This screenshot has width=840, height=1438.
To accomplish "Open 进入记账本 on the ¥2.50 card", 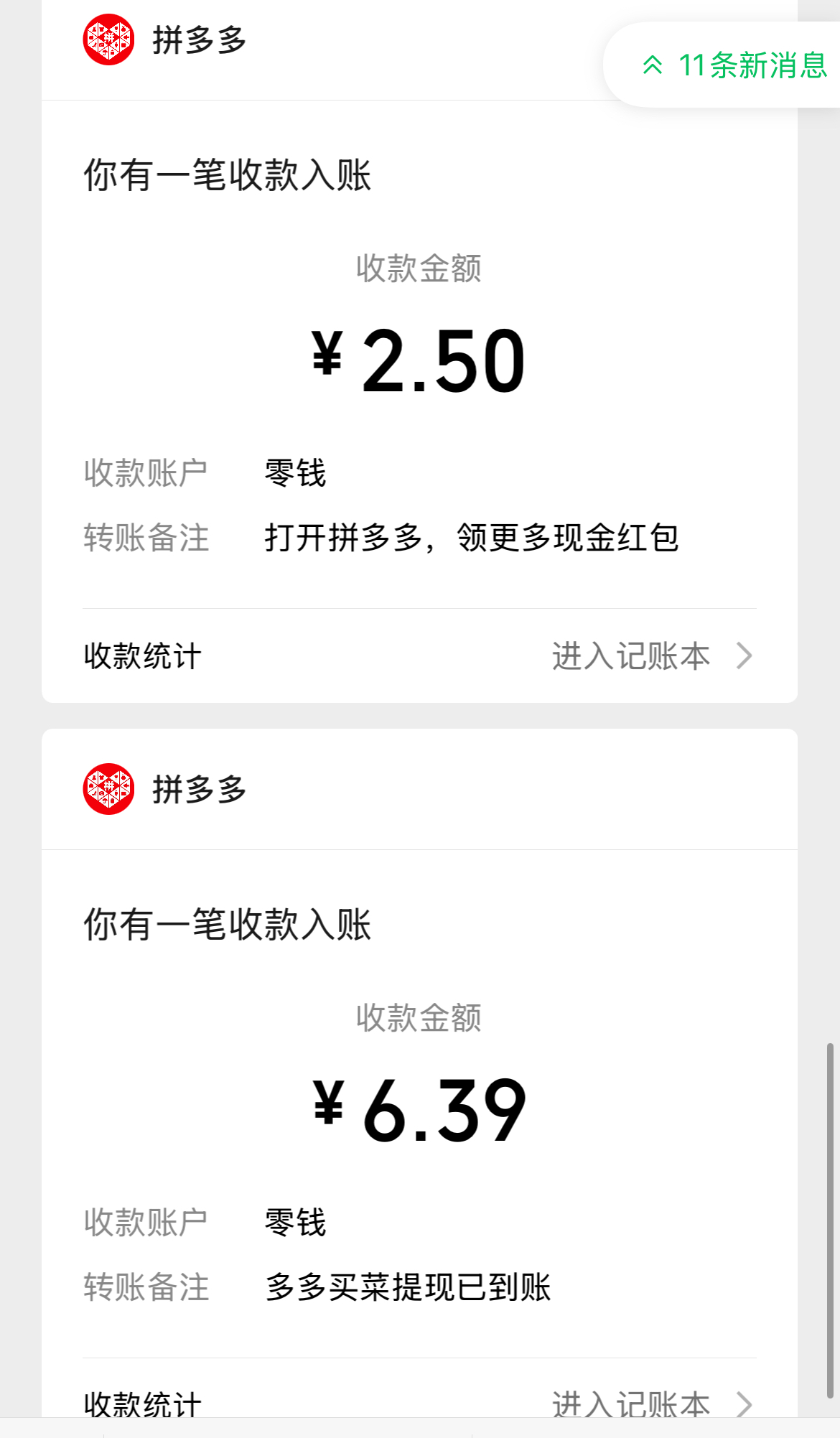I will tap(650, 656).
